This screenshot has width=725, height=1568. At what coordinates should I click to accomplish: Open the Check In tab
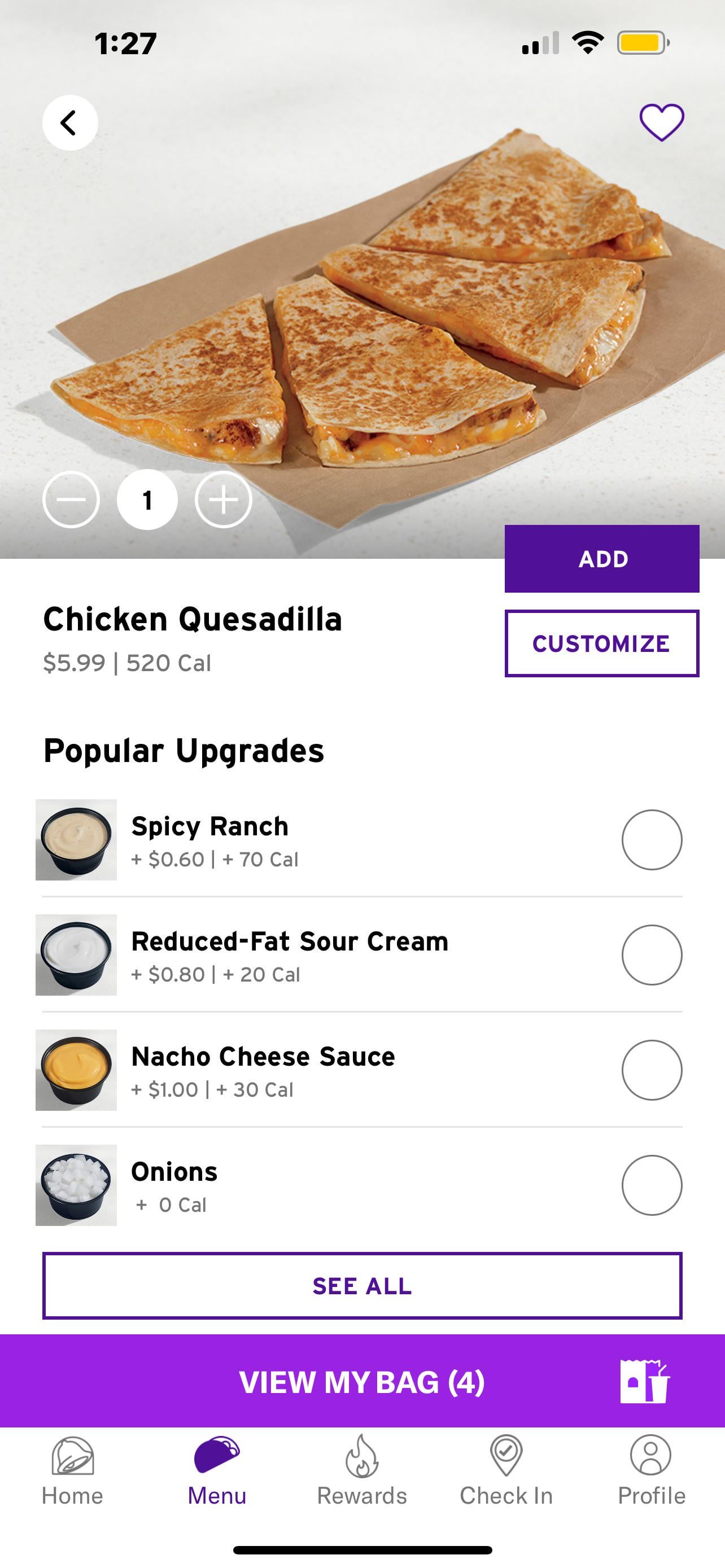point(506,1470)
